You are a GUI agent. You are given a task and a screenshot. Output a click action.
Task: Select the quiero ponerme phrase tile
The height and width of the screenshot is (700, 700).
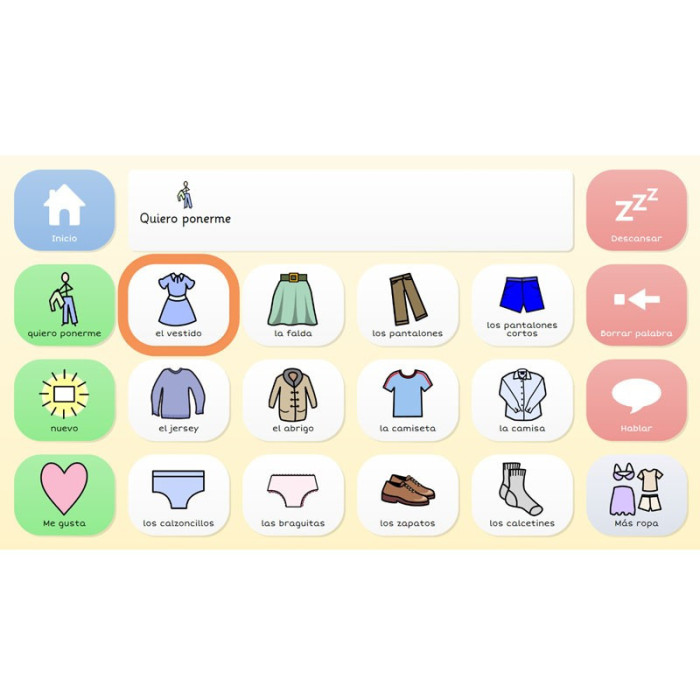(x=64, y=305)
